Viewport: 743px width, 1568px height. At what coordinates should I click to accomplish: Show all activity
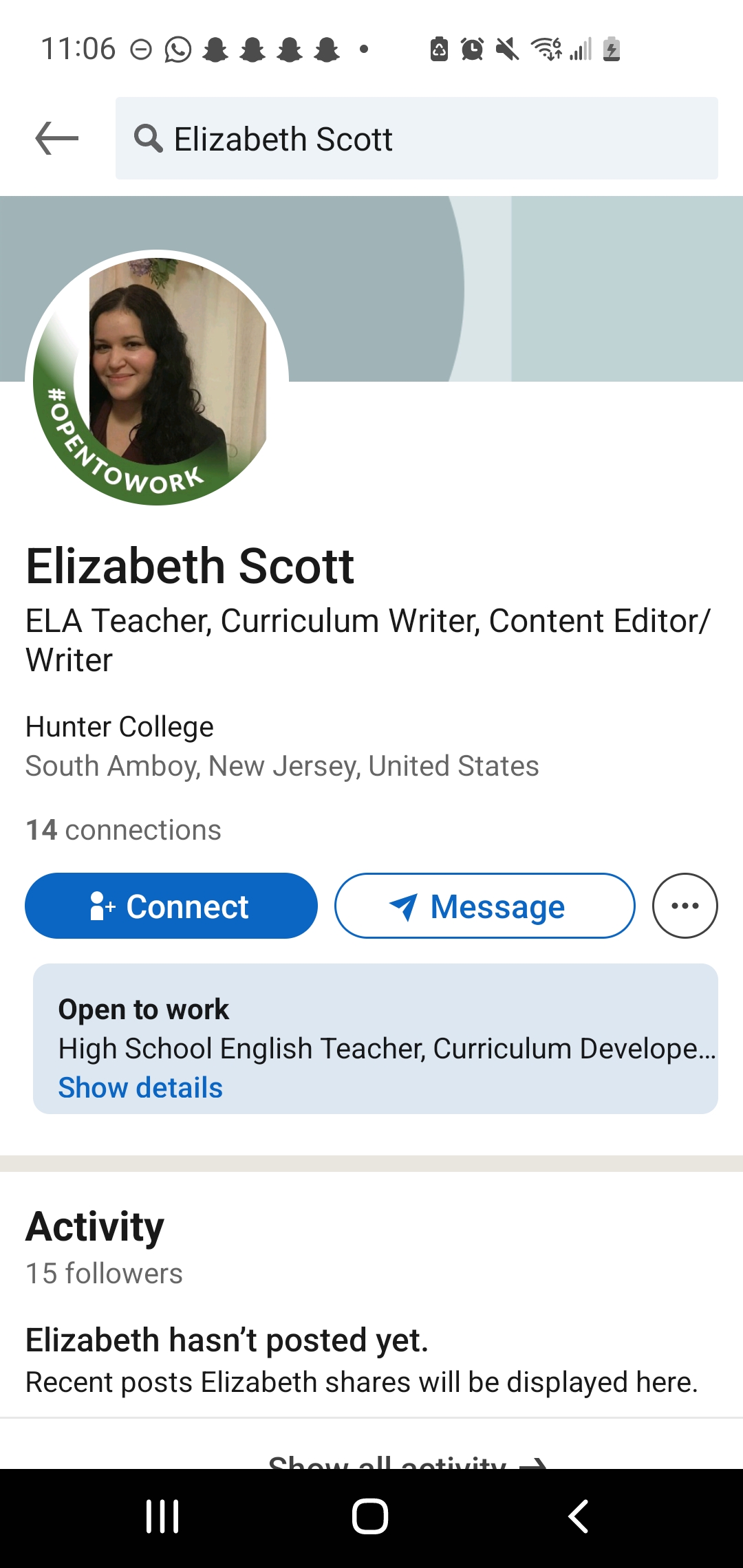(407, 1461)
